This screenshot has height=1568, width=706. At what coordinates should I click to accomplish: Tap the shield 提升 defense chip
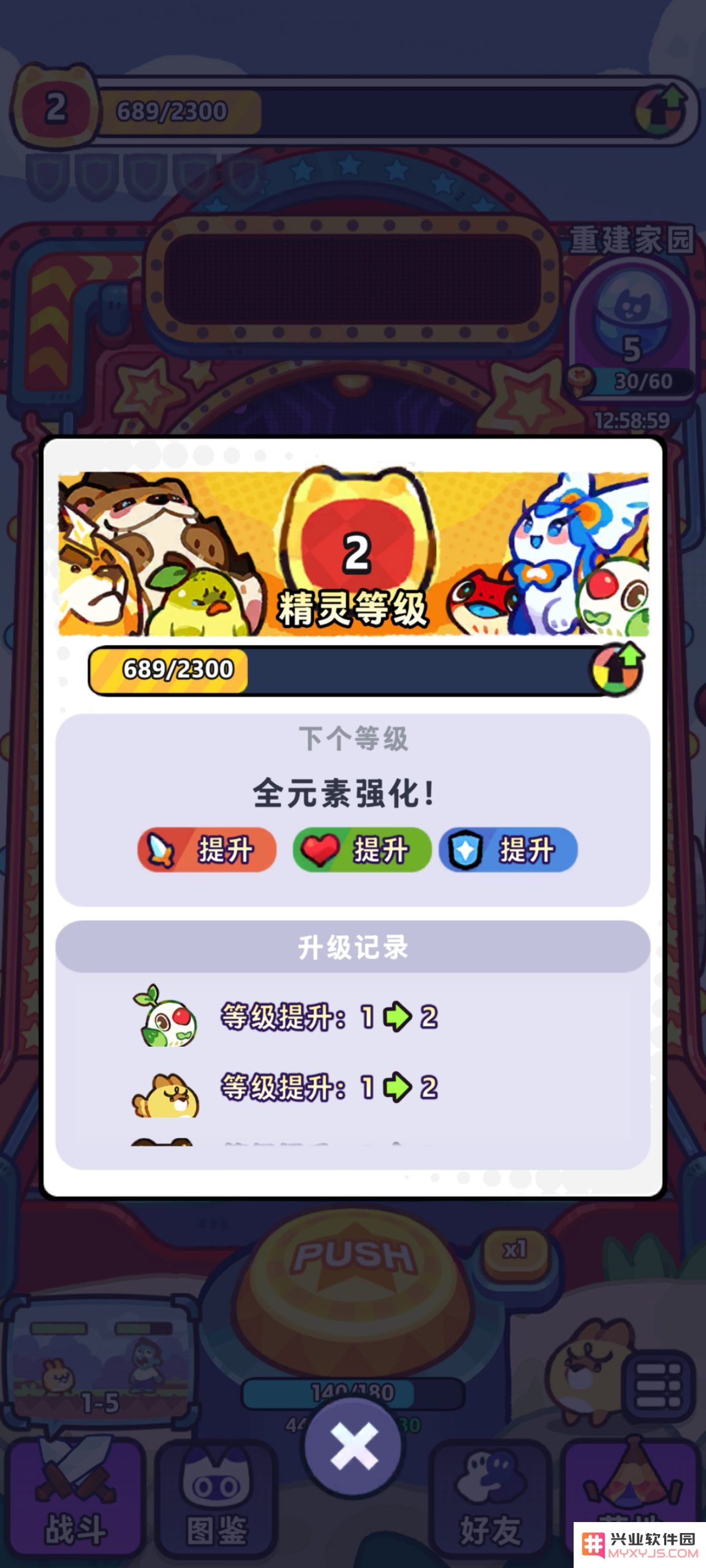coord(508,850)
